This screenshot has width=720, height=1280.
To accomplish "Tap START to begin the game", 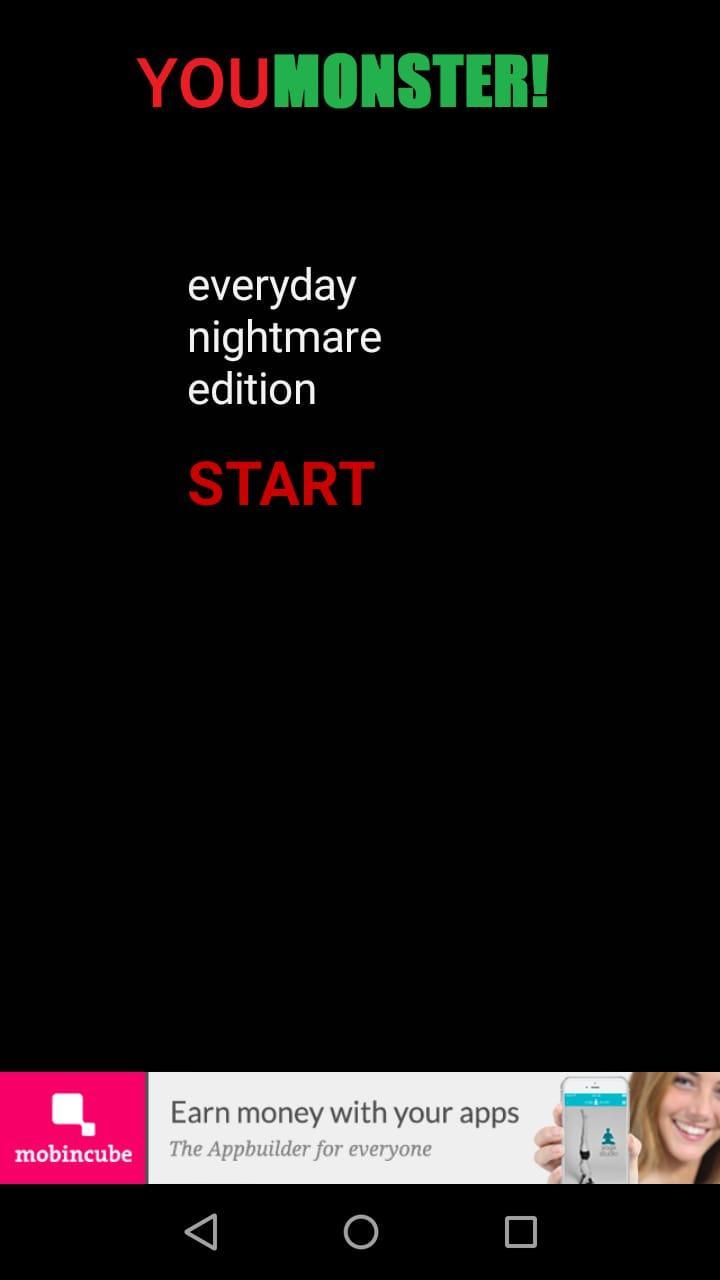I will 281,483.
